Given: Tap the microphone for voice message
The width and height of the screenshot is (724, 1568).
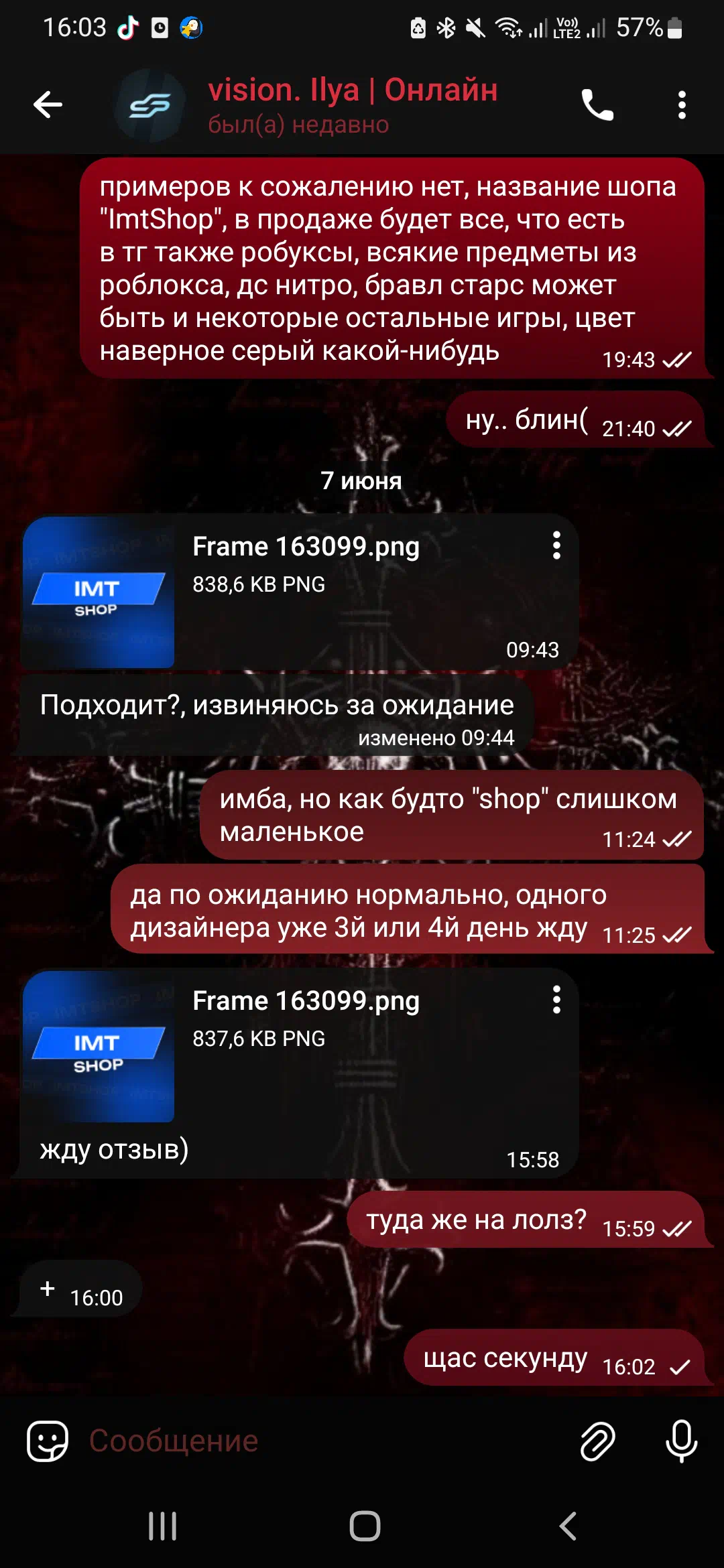Looking at the screenshot, I should coord(681,1441).
